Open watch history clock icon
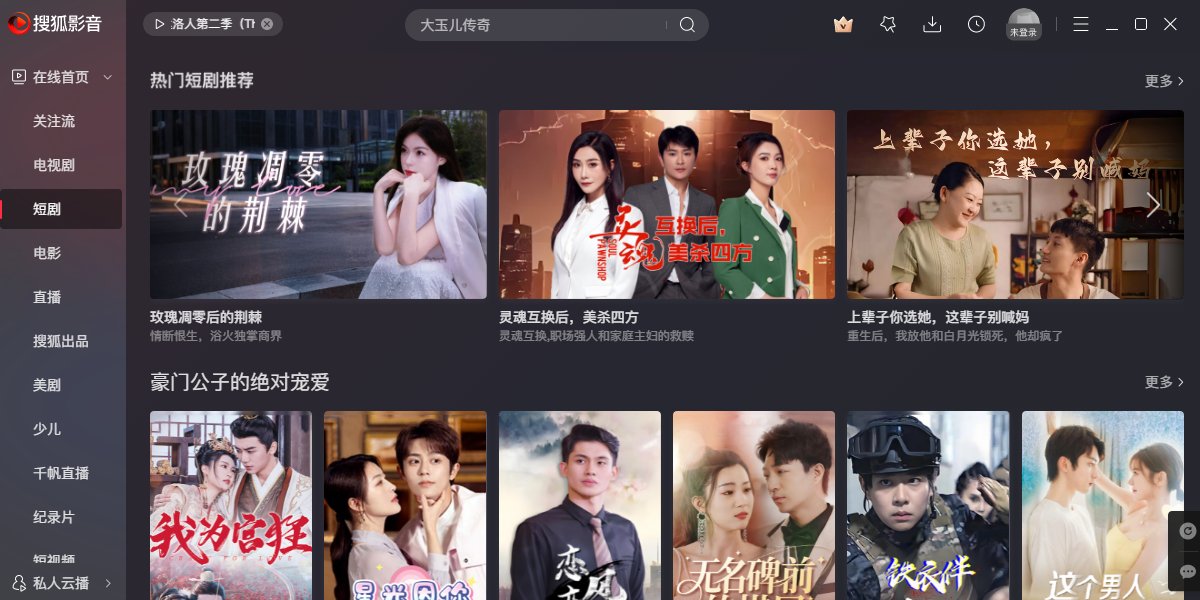The width and height of the screenshot is (1200, 600). tap(976, 24)
